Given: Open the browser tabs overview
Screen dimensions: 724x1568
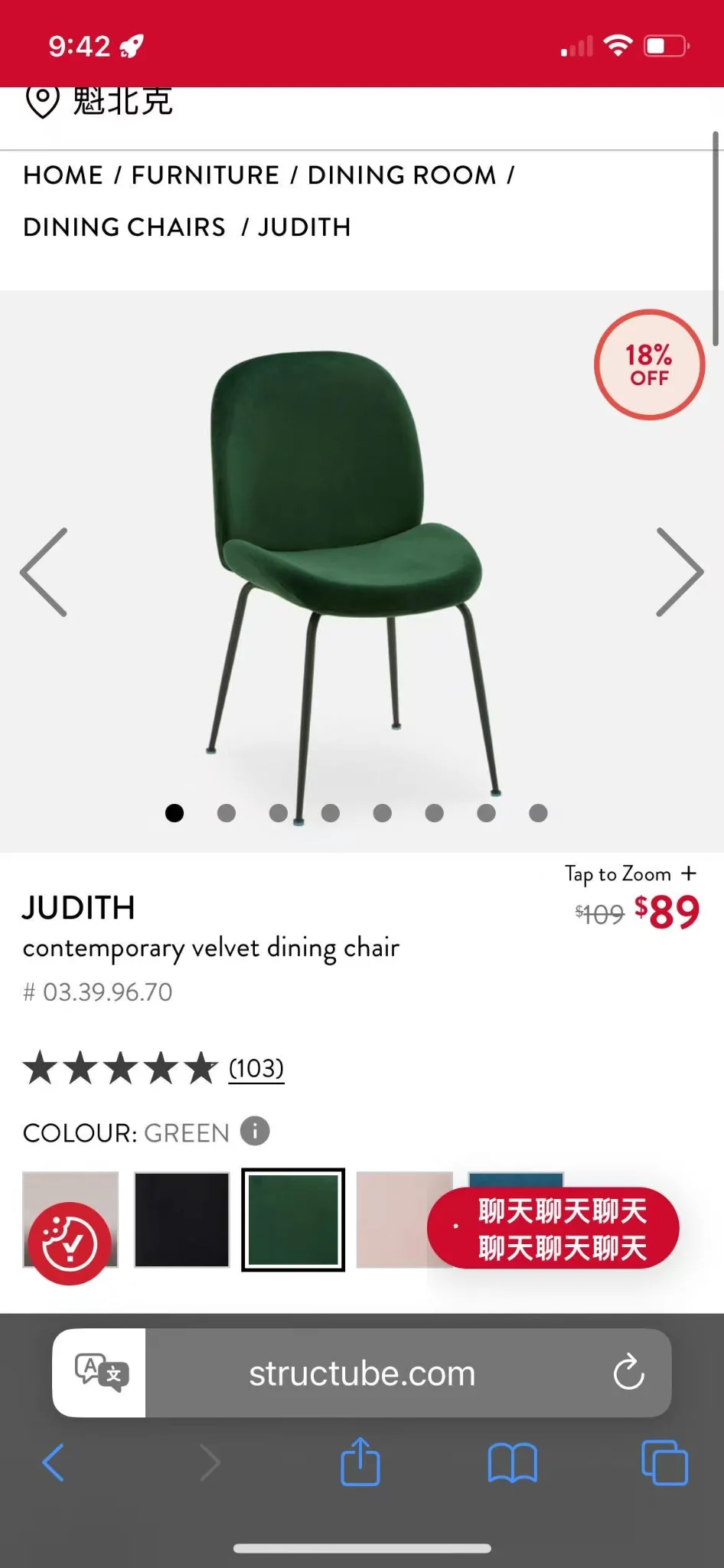Looking at the screenshot, I should (664, 1462).
